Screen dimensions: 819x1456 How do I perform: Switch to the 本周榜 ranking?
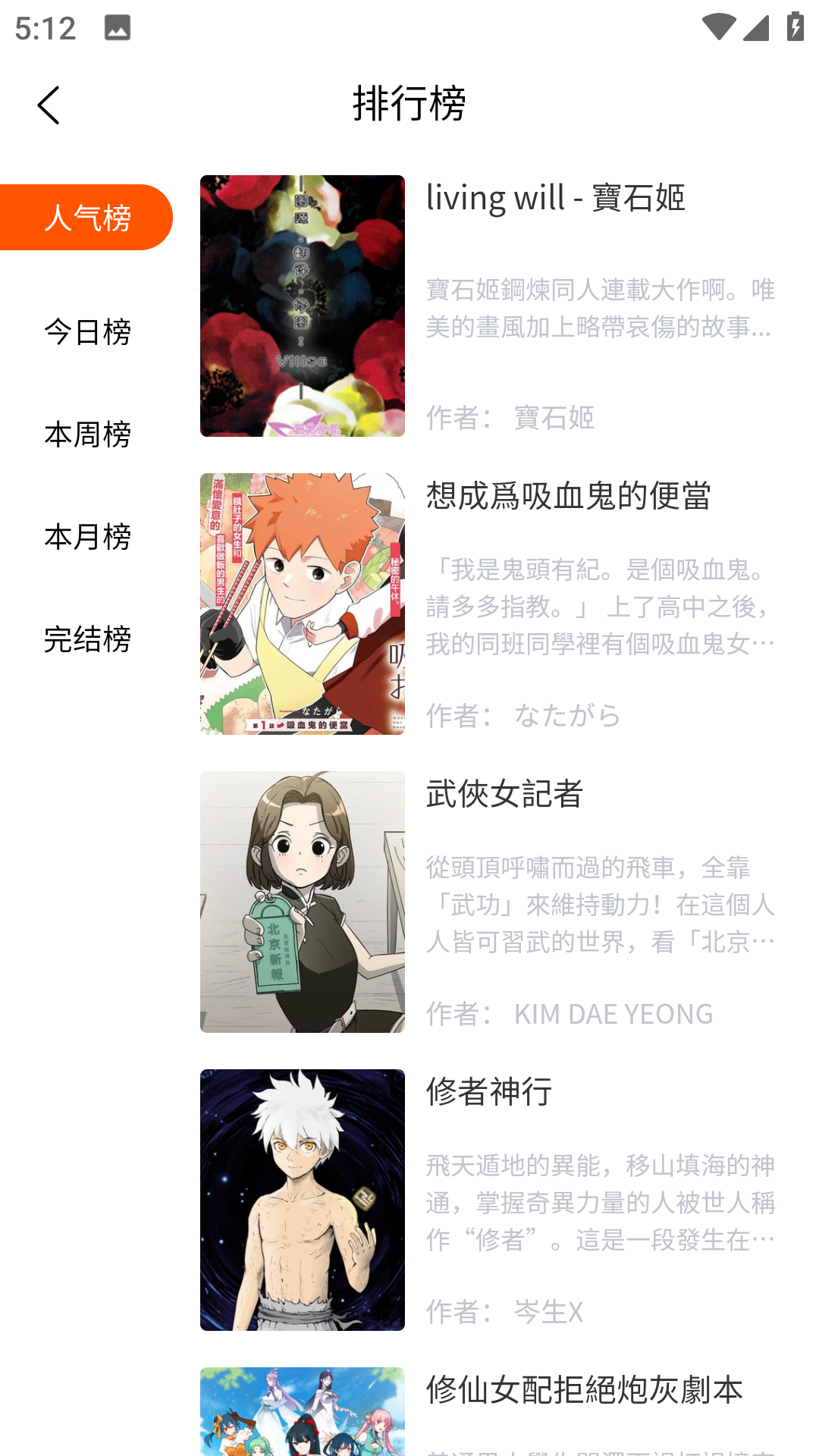click(87, 435)
